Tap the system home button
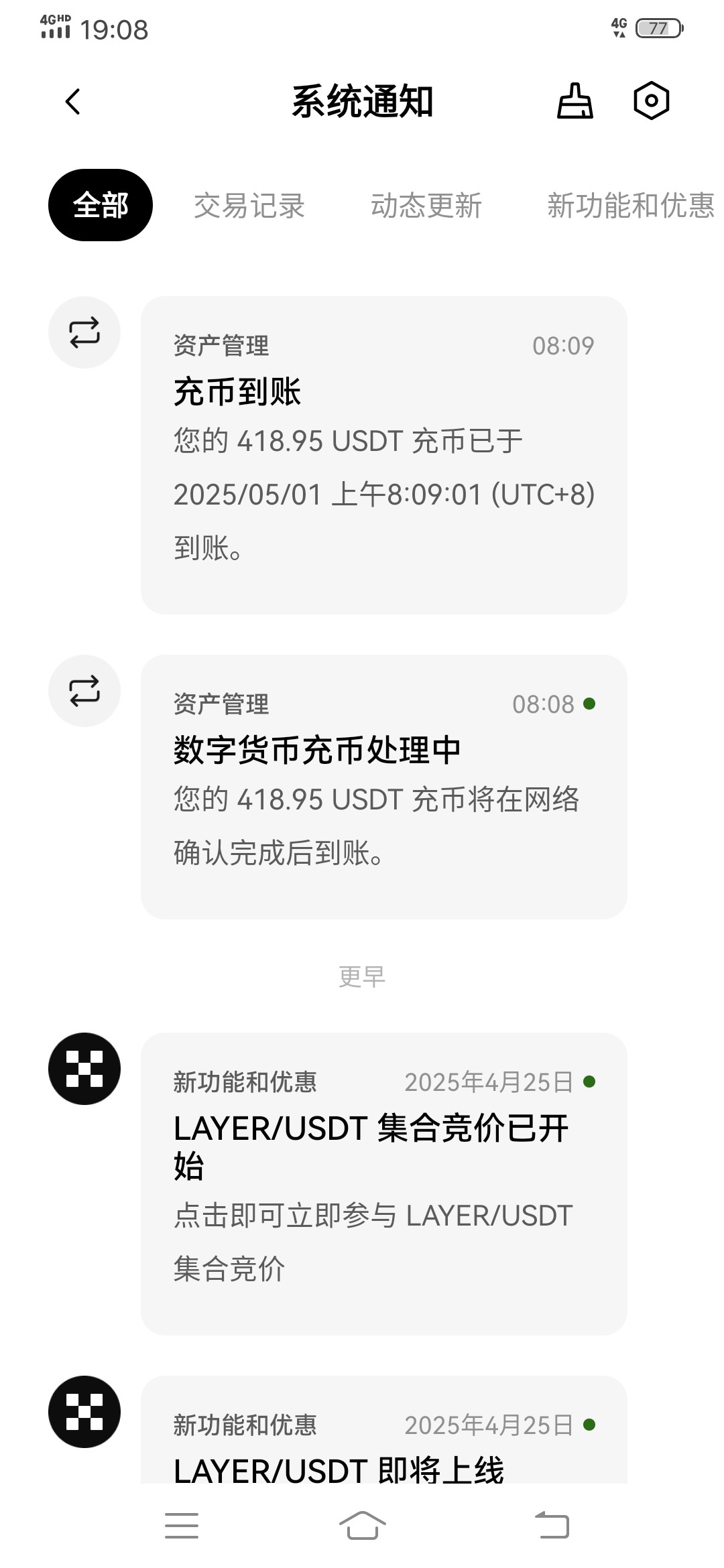This screenshot has height=1568, width=724. pyautogui.click(x=362, y=1526)
